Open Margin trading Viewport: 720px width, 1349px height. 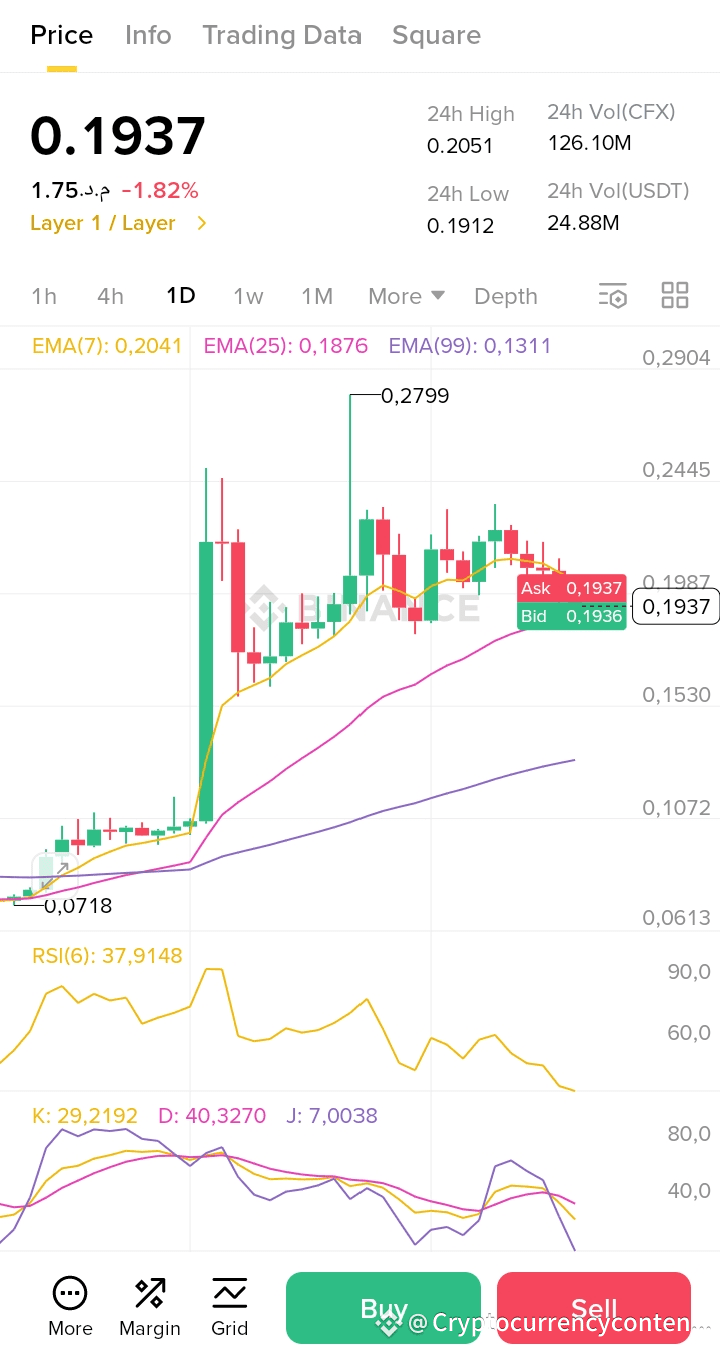pos(150,1307)
